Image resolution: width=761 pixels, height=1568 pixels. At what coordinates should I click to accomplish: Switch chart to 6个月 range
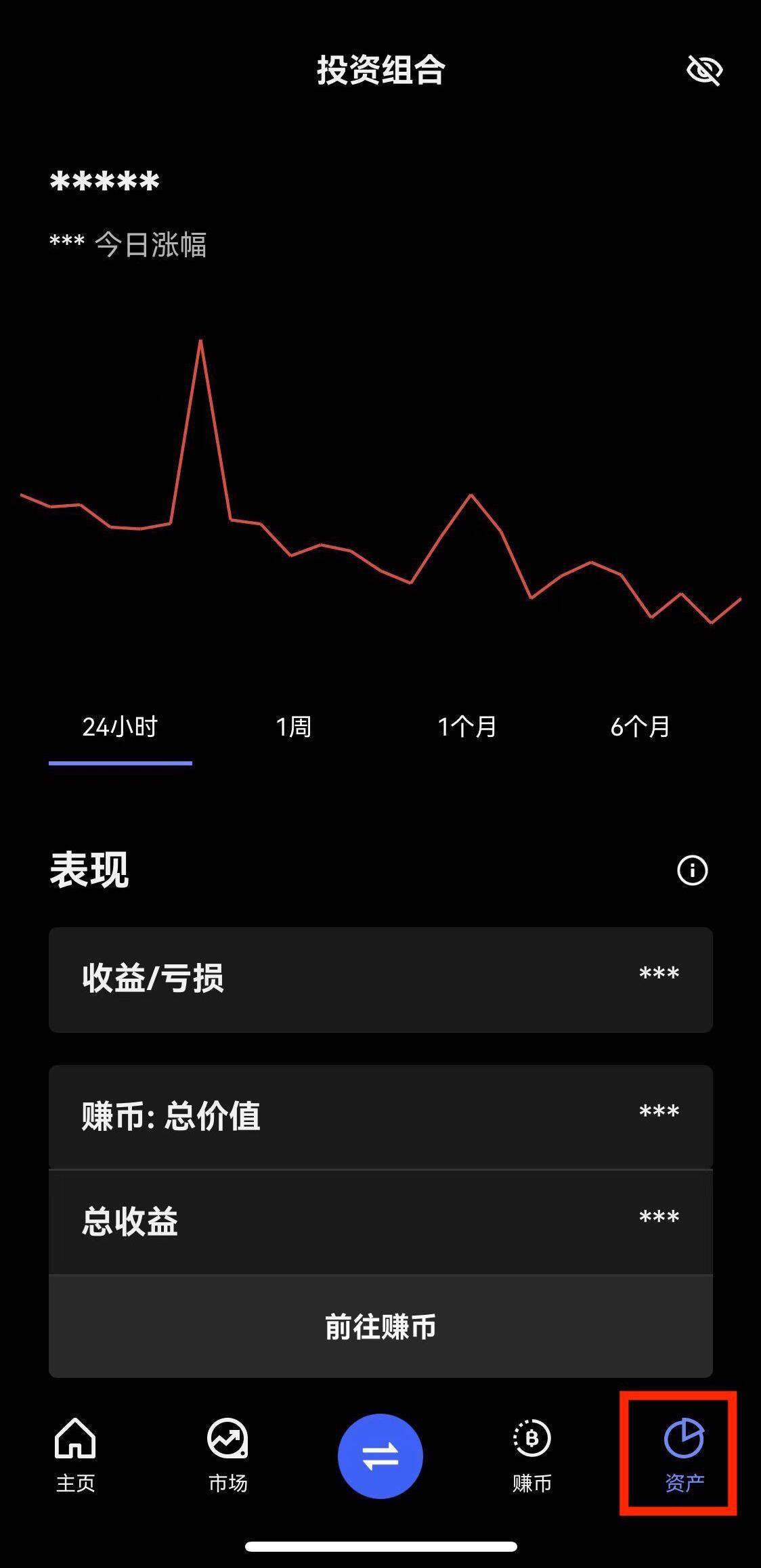click(640, 727)
